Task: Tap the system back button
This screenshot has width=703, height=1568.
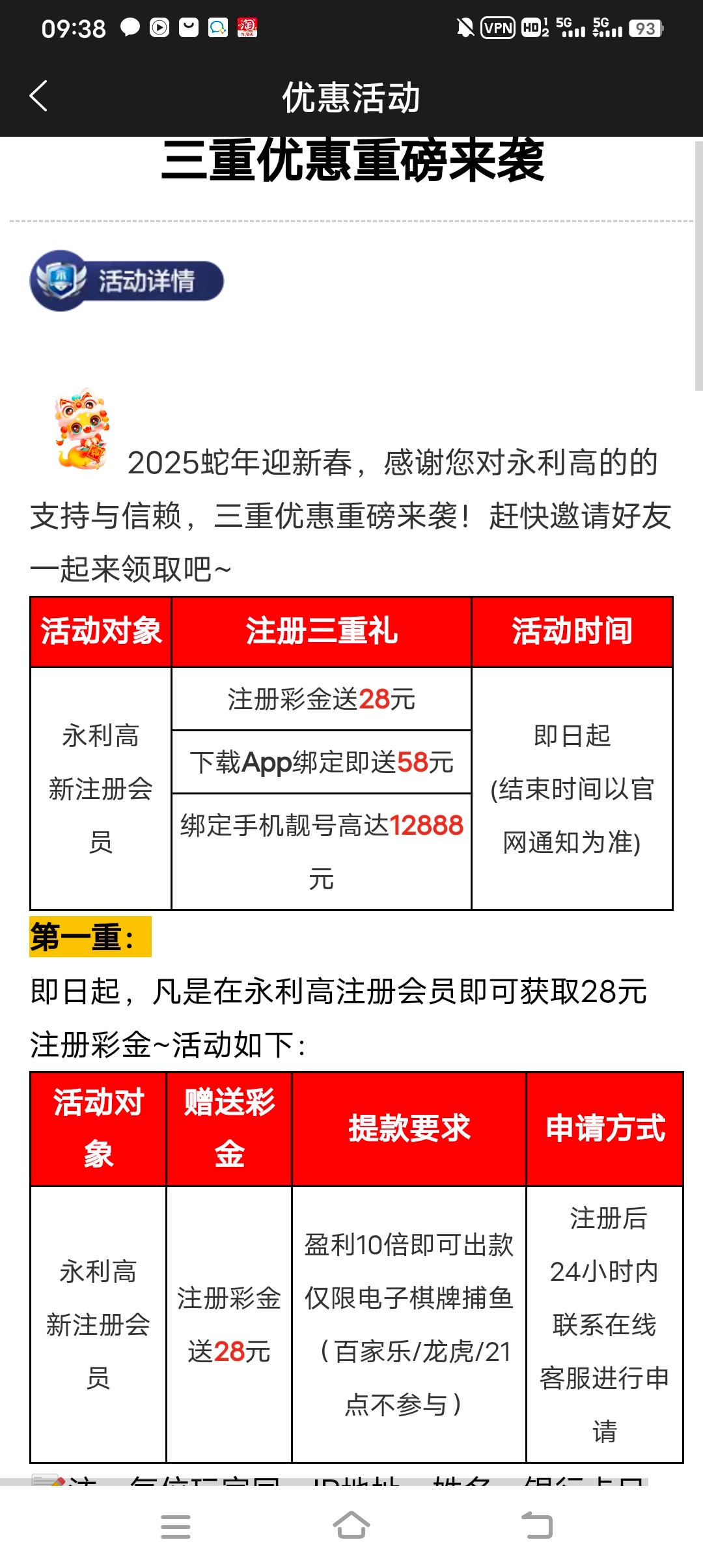Action: tap(537, 1525)
